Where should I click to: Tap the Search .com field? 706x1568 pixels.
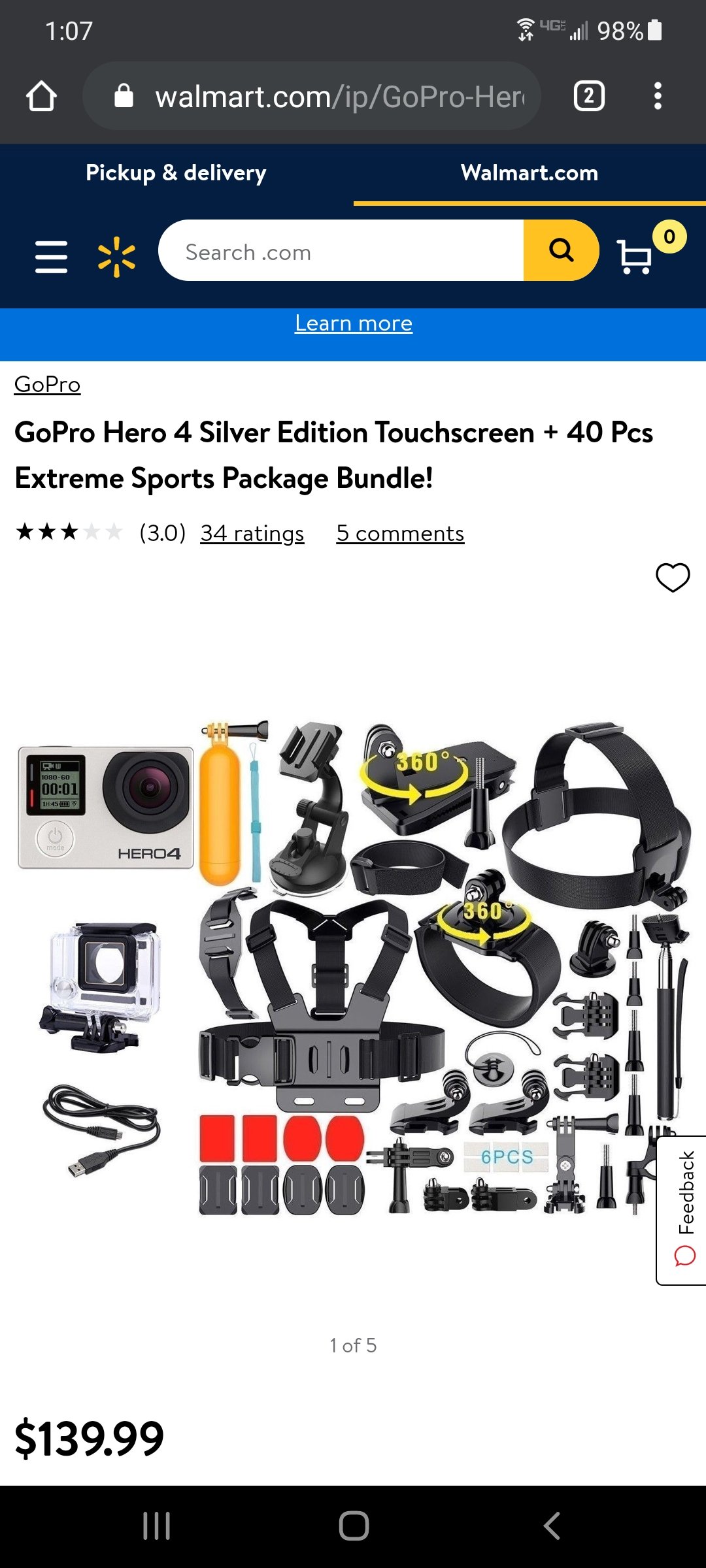pyautogui.click(x=341, y=251)
